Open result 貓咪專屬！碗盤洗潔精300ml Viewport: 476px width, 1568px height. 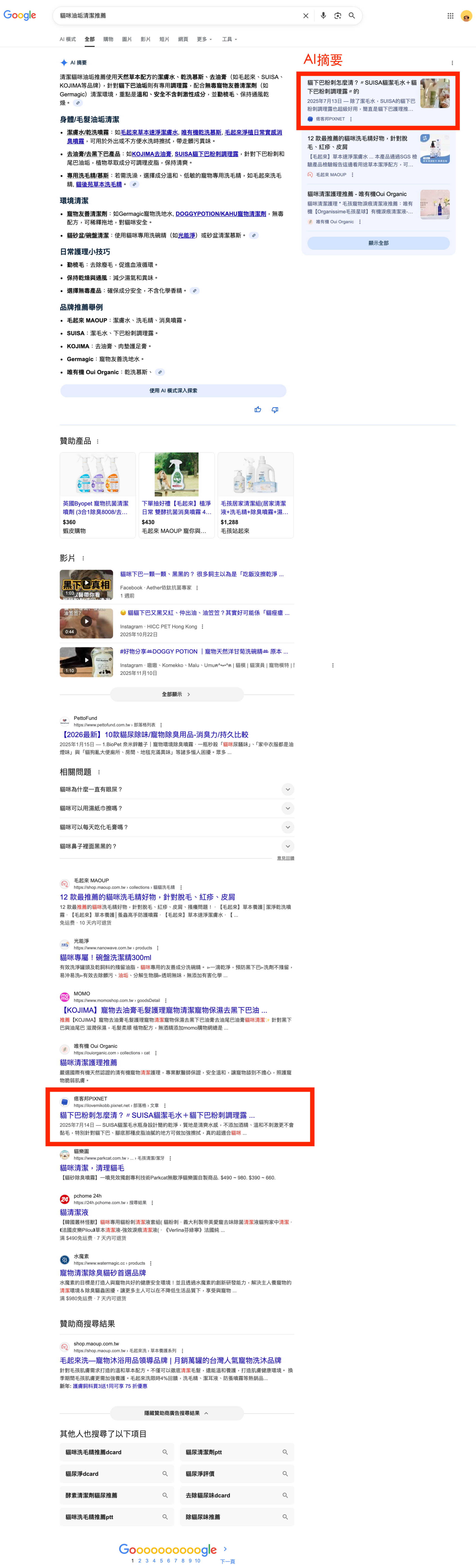pyautogui.click(x=105, y=958)
